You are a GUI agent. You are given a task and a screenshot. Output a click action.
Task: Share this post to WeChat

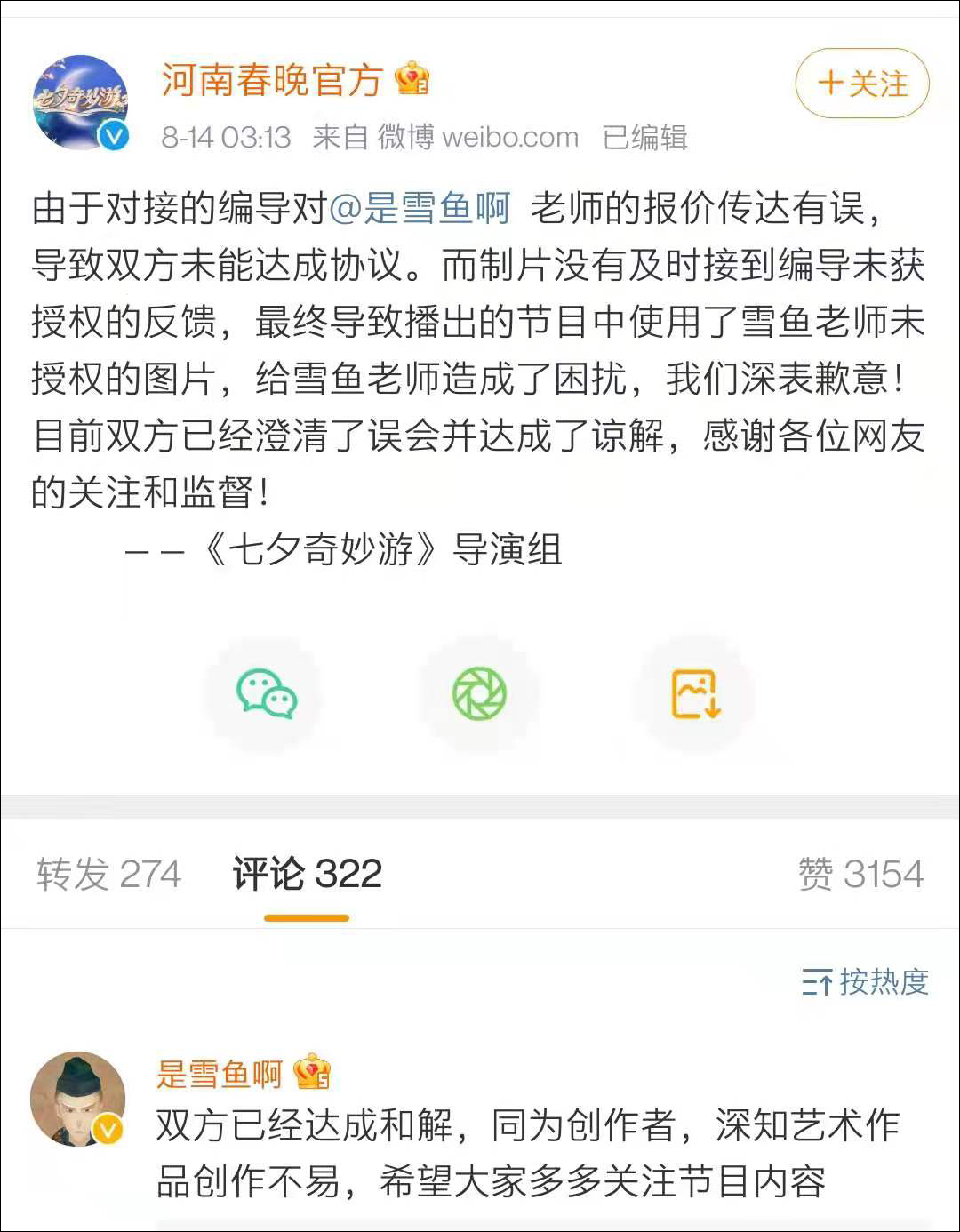point(266,694)
